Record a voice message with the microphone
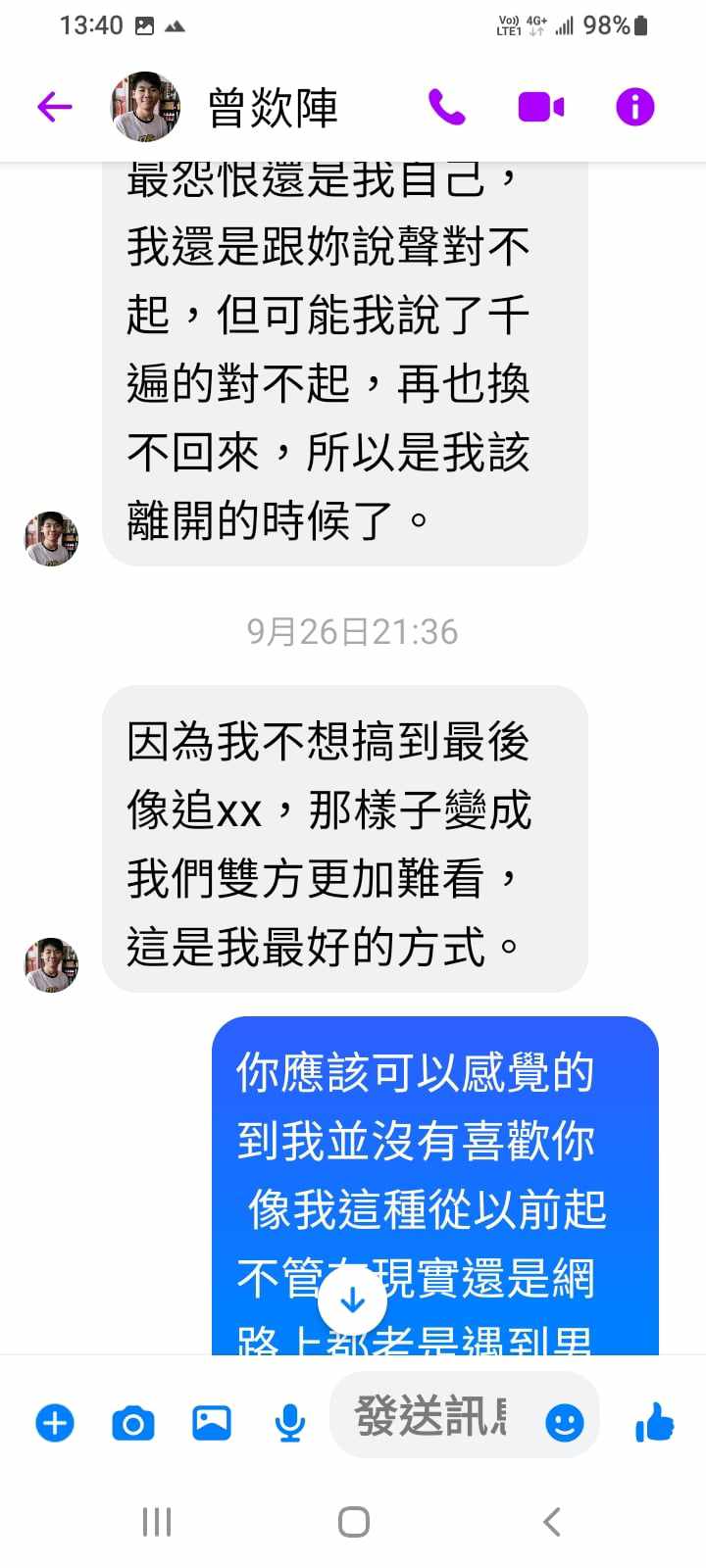The width and height of the screenshot is (706, 1568). click(289, 1422)
